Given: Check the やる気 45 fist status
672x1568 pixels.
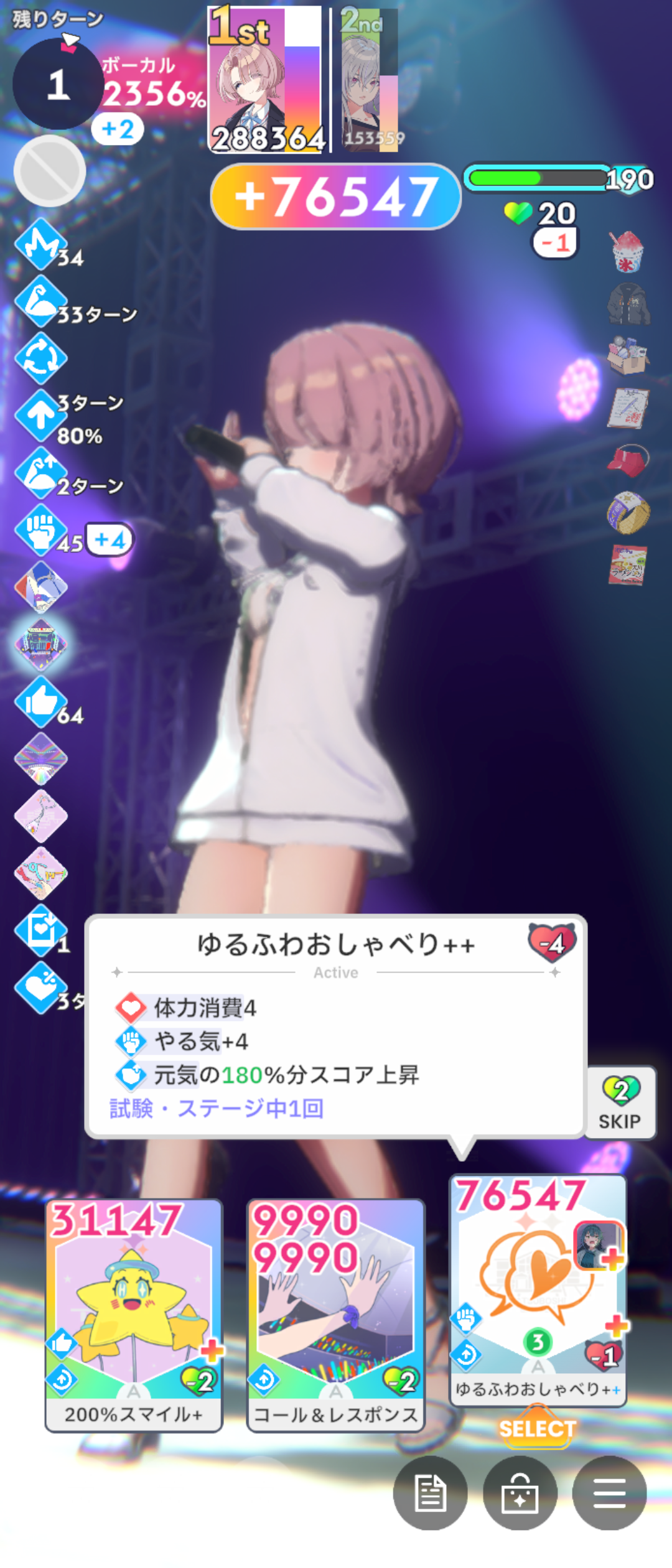Looking at the screenshot, I should [x=41, y=531].
